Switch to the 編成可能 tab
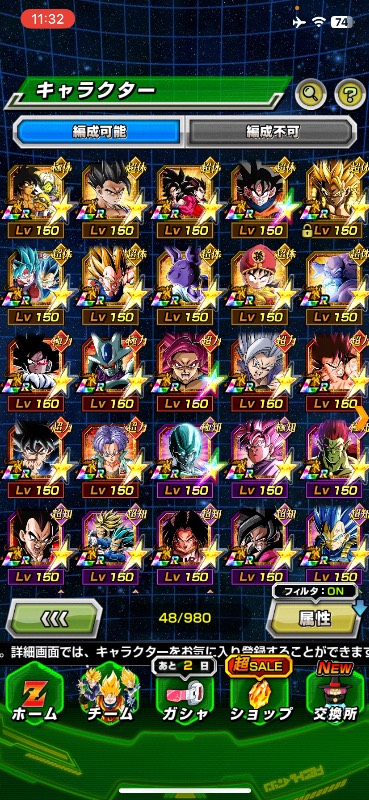The width and height of the screenshot is (369, 800). (99, 132)
